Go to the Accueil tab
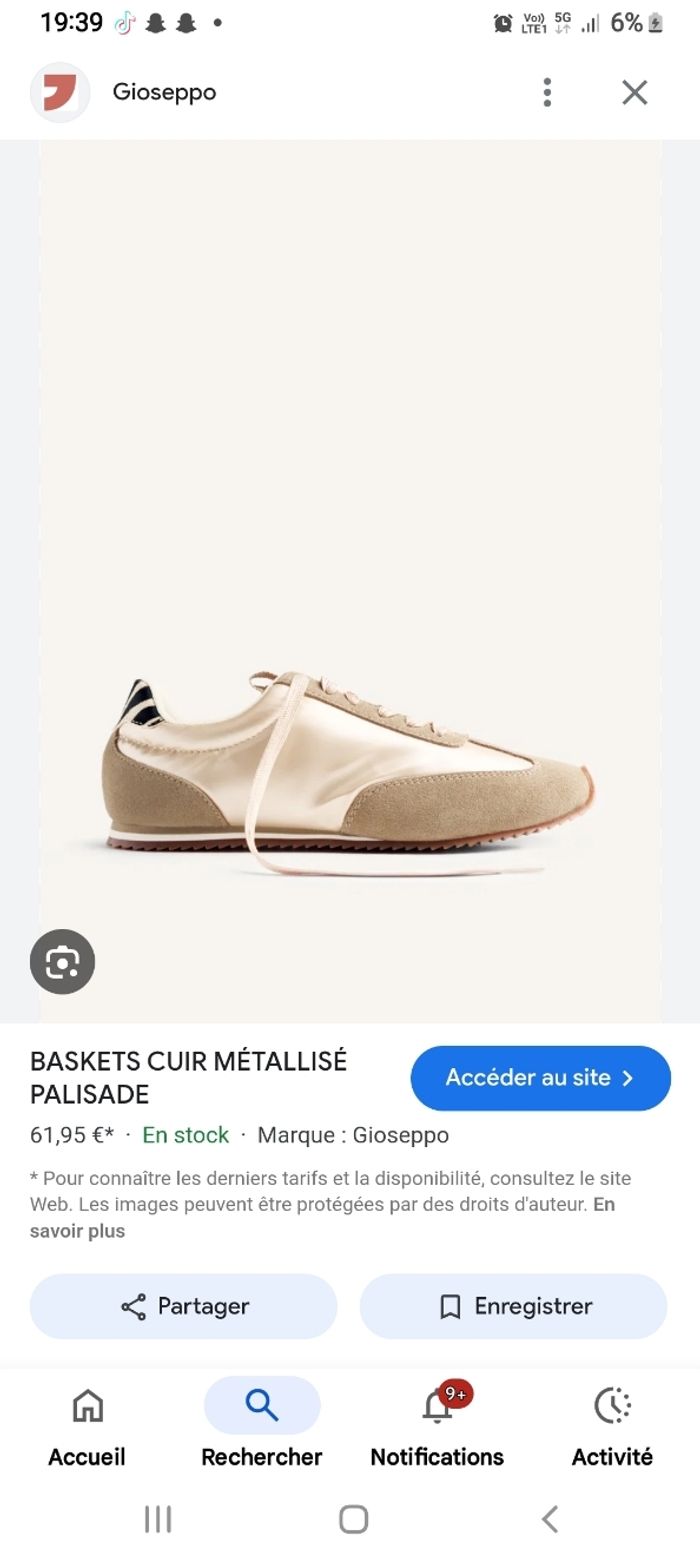 [87, 1425]
